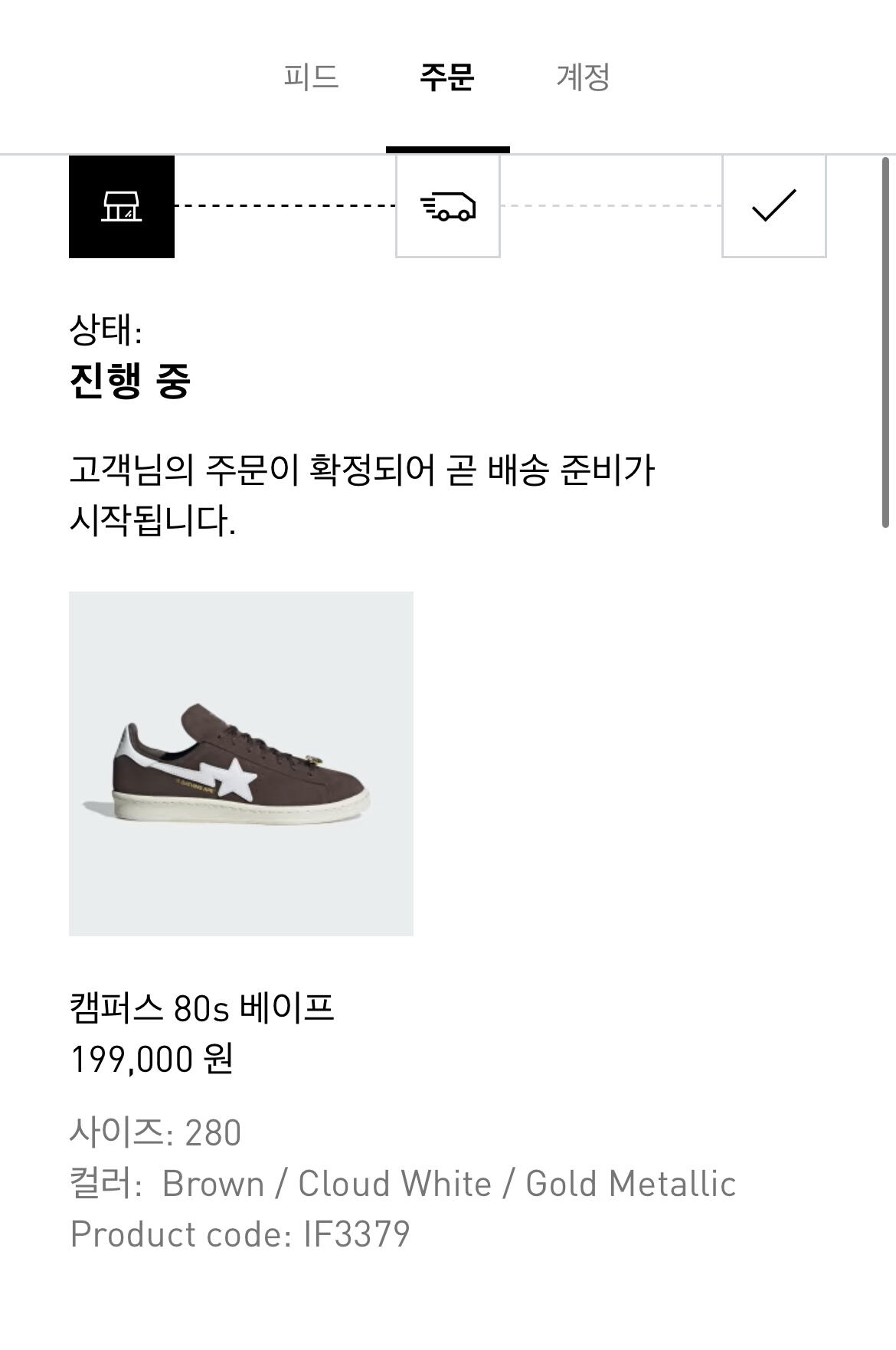Open the 계정 tab
This screenshot has height=1350, width=896.
pyautogui.click(x=583, y=77)
